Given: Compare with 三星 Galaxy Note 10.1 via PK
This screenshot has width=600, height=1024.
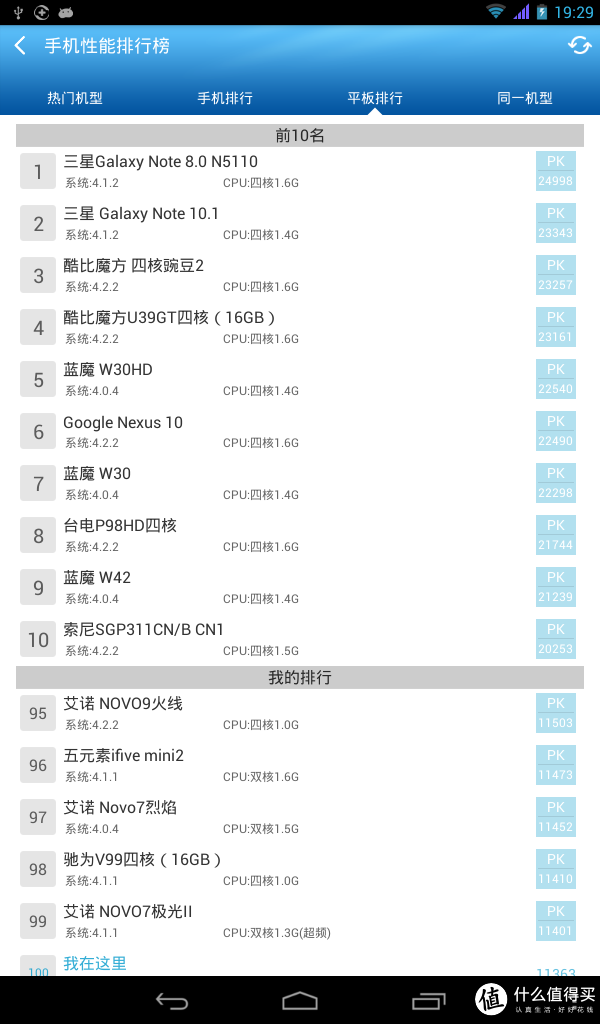Looking at the screenshot, I should click(556, 223).
